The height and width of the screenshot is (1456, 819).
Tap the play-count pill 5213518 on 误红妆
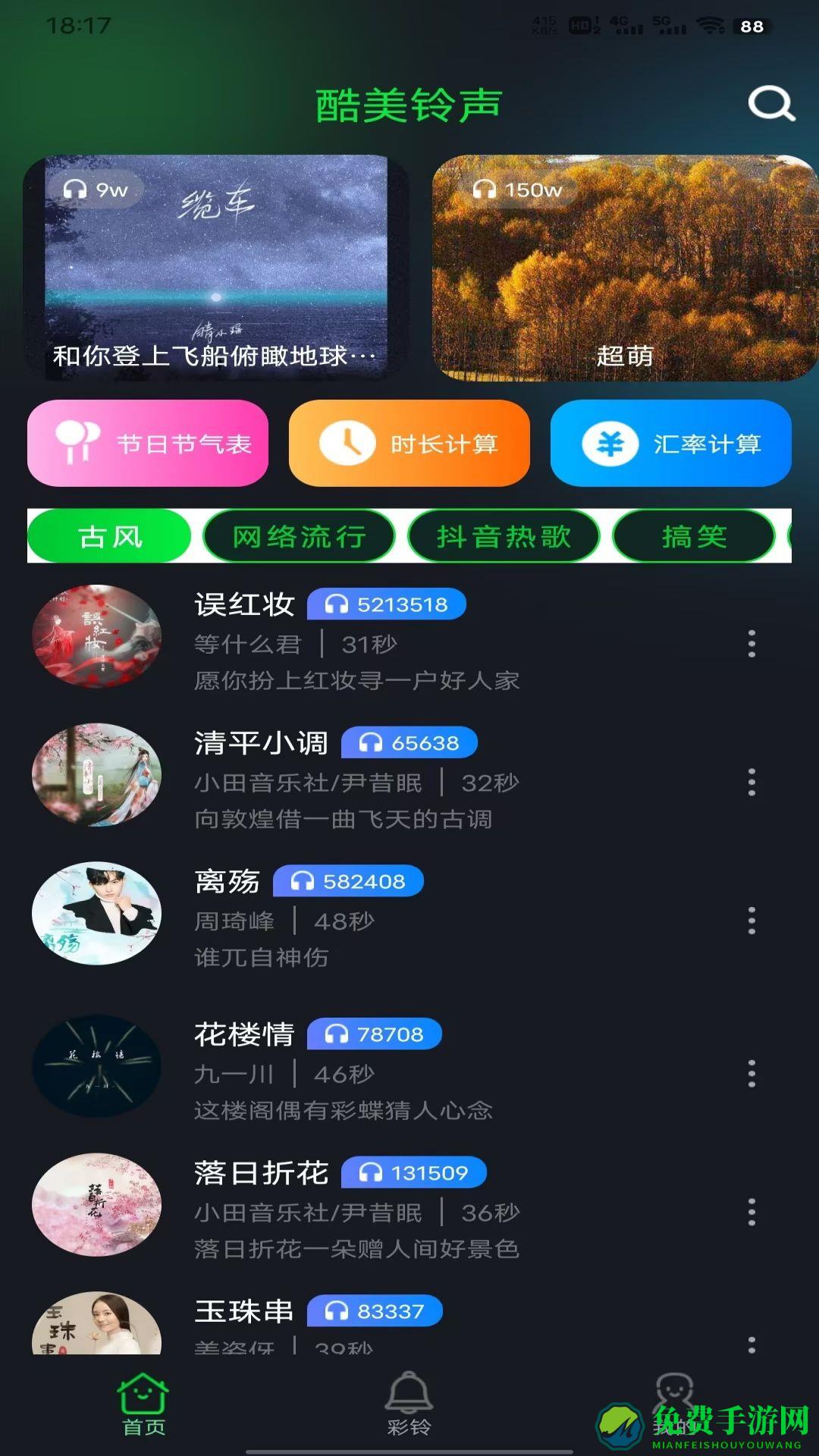tap(388, 604)
